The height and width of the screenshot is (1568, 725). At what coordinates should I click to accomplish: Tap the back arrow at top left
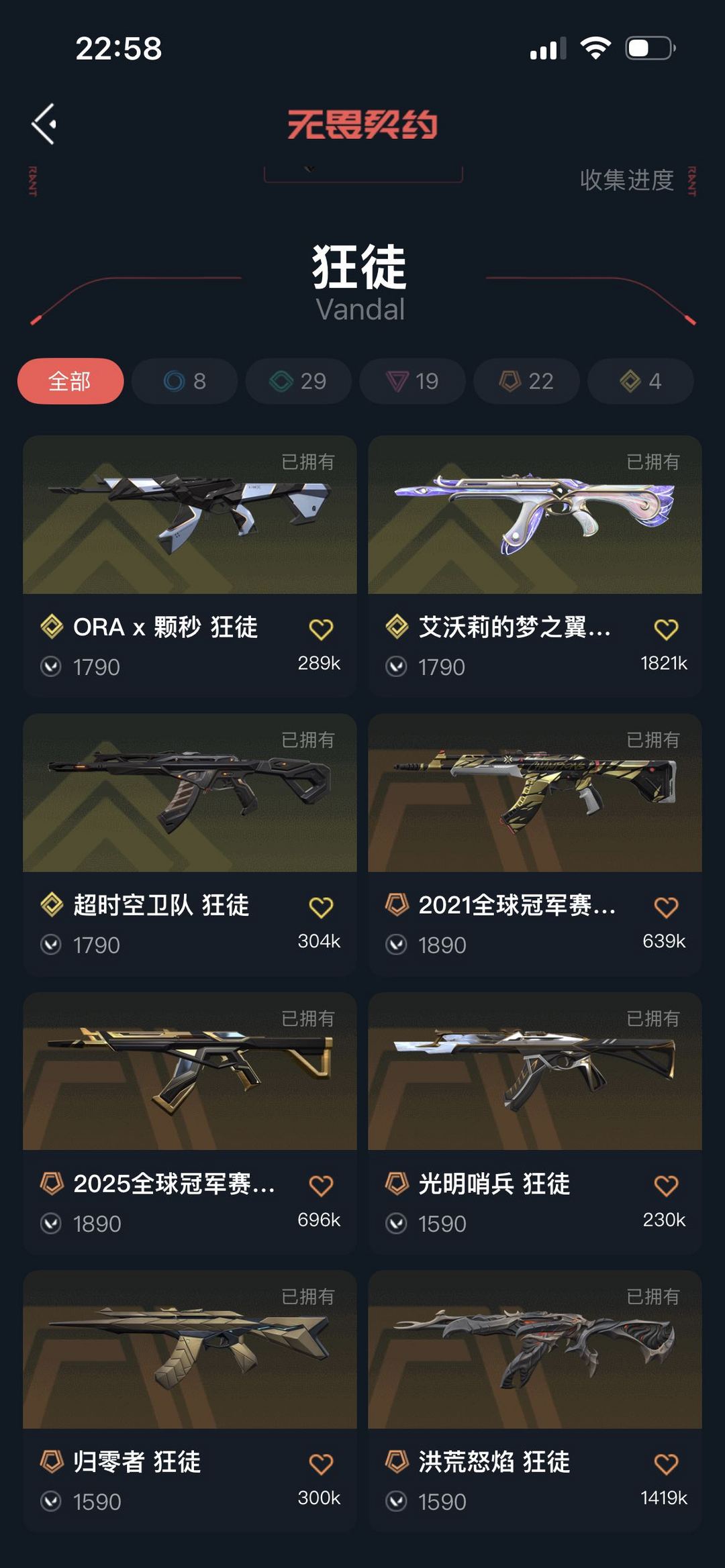click(43, 125)
